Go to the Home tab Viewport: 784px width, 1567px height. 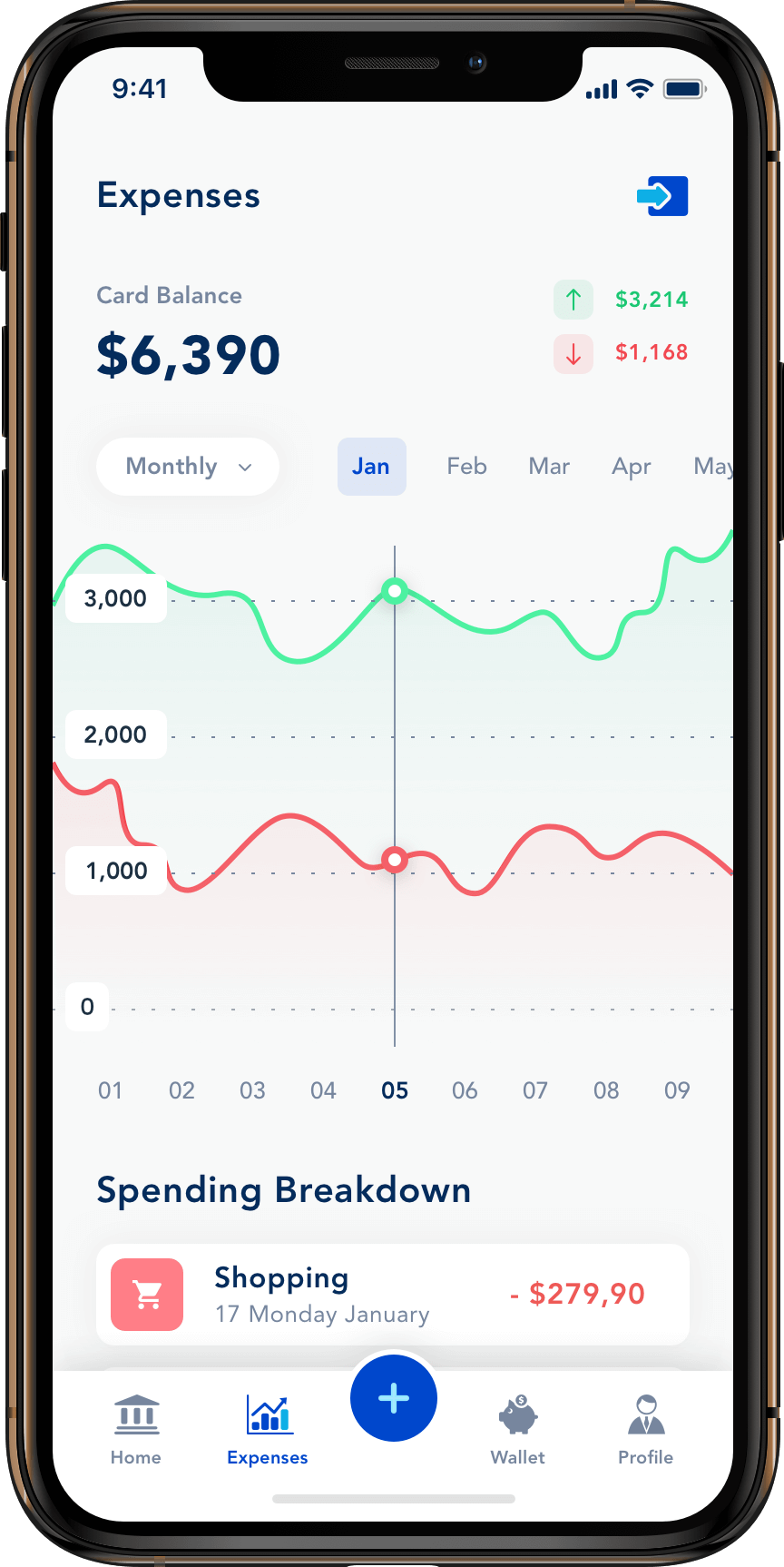pyautogui.click(x=136, y=1430)
